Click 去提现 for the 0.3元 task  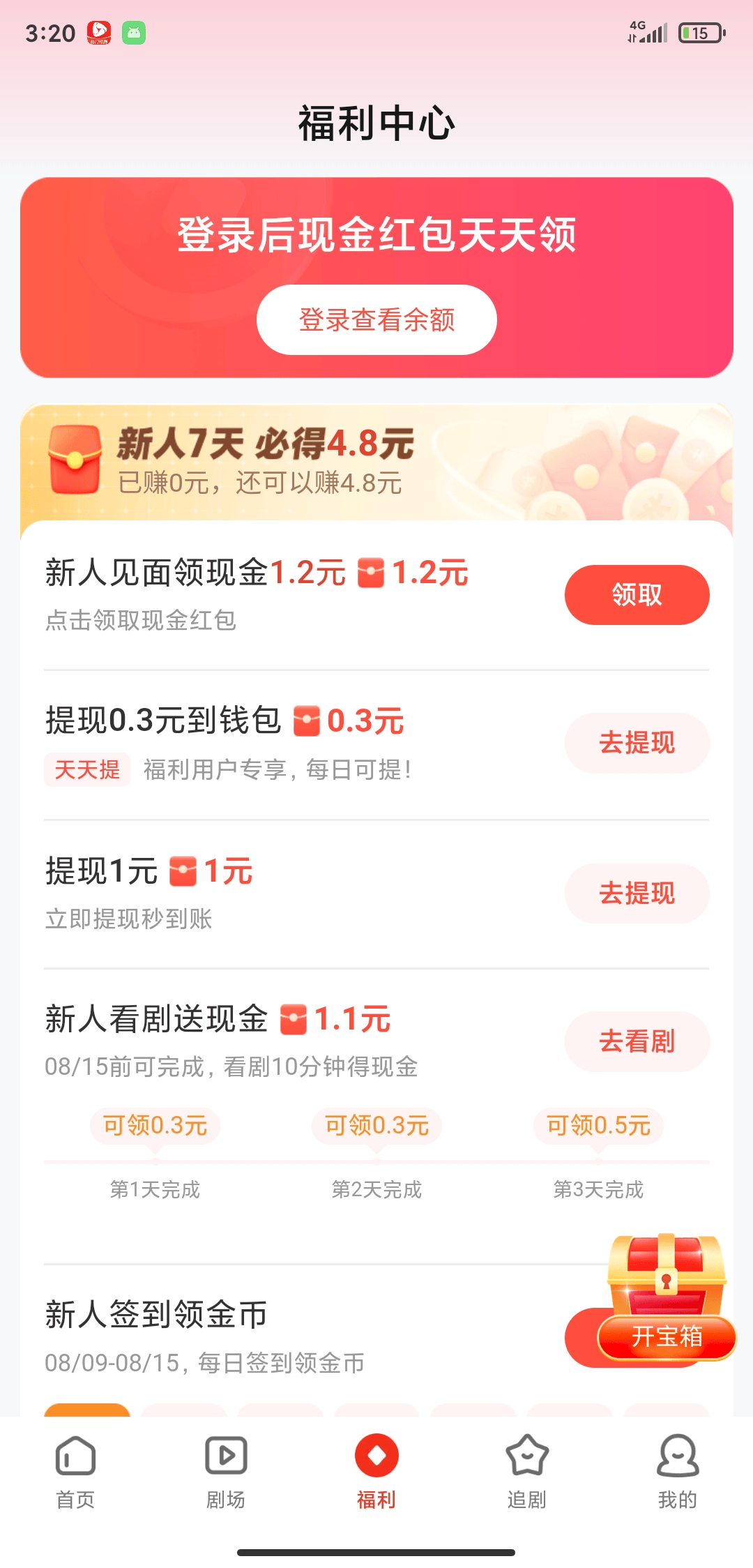pyautogui.click(x=637, y=744)
